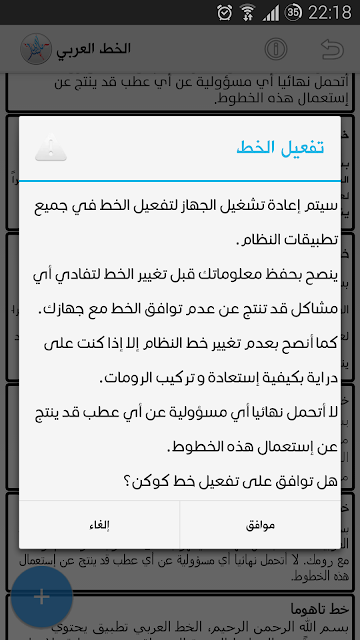The image size is (360, 640).
Task: Cancel the dialog via إلغاء
Action: (99, 525)
